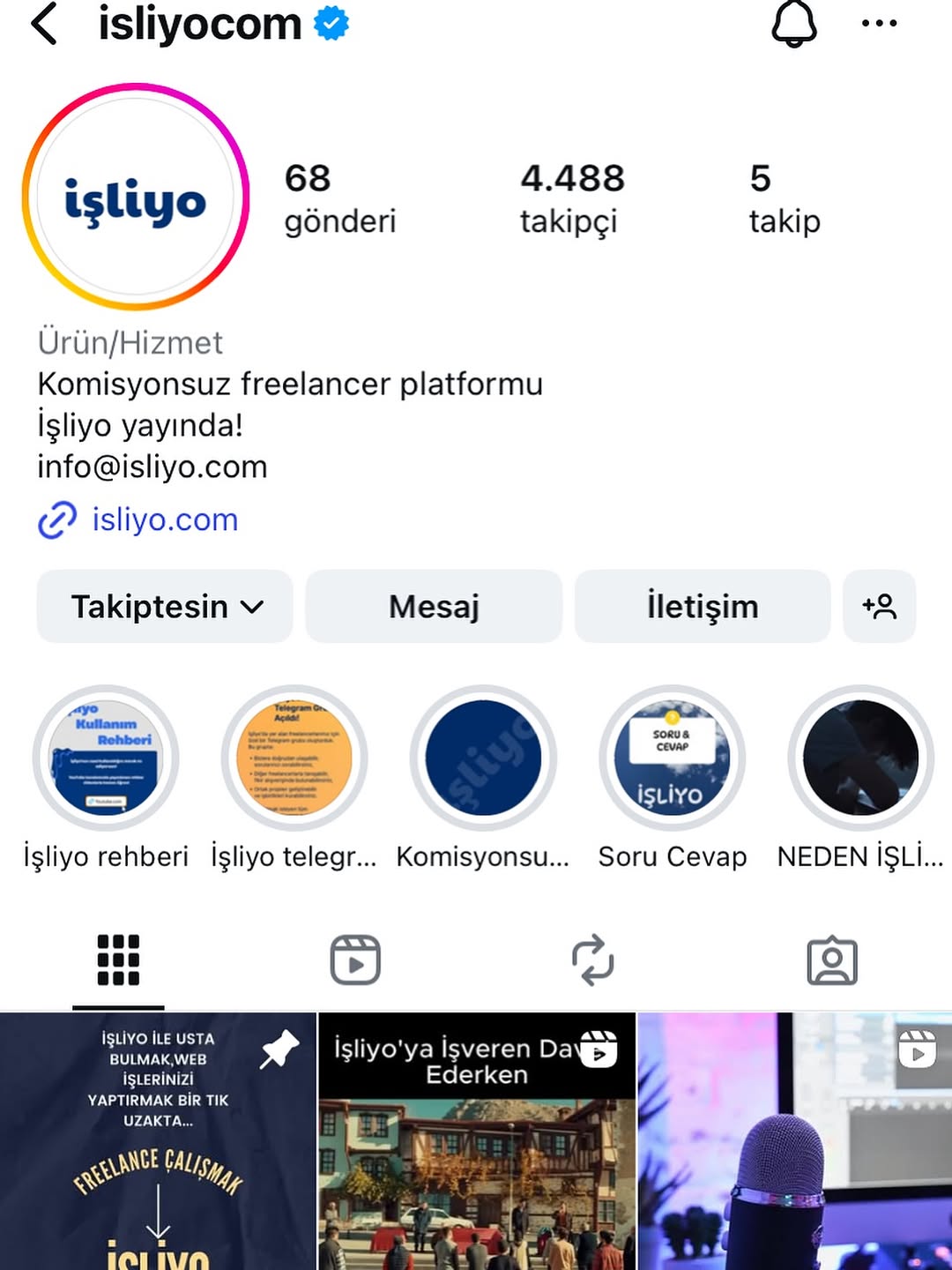Open the Soru Cevap highlight
Viewport: 952px width, 1270px height.
pos(672,758)
